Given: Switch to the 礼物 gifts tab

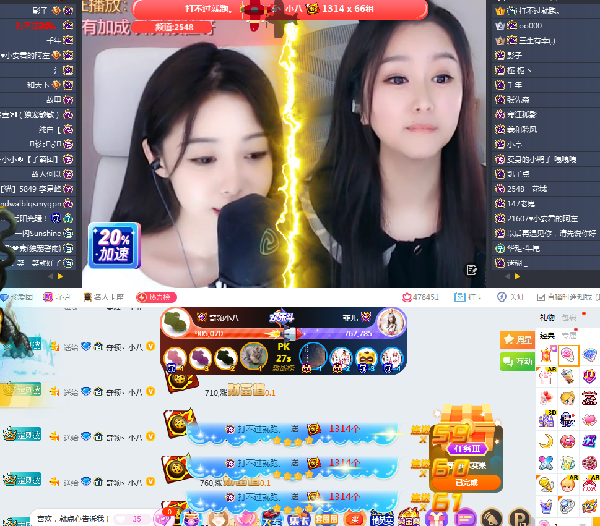Looking at the screenshot, I should pos(545,318).
